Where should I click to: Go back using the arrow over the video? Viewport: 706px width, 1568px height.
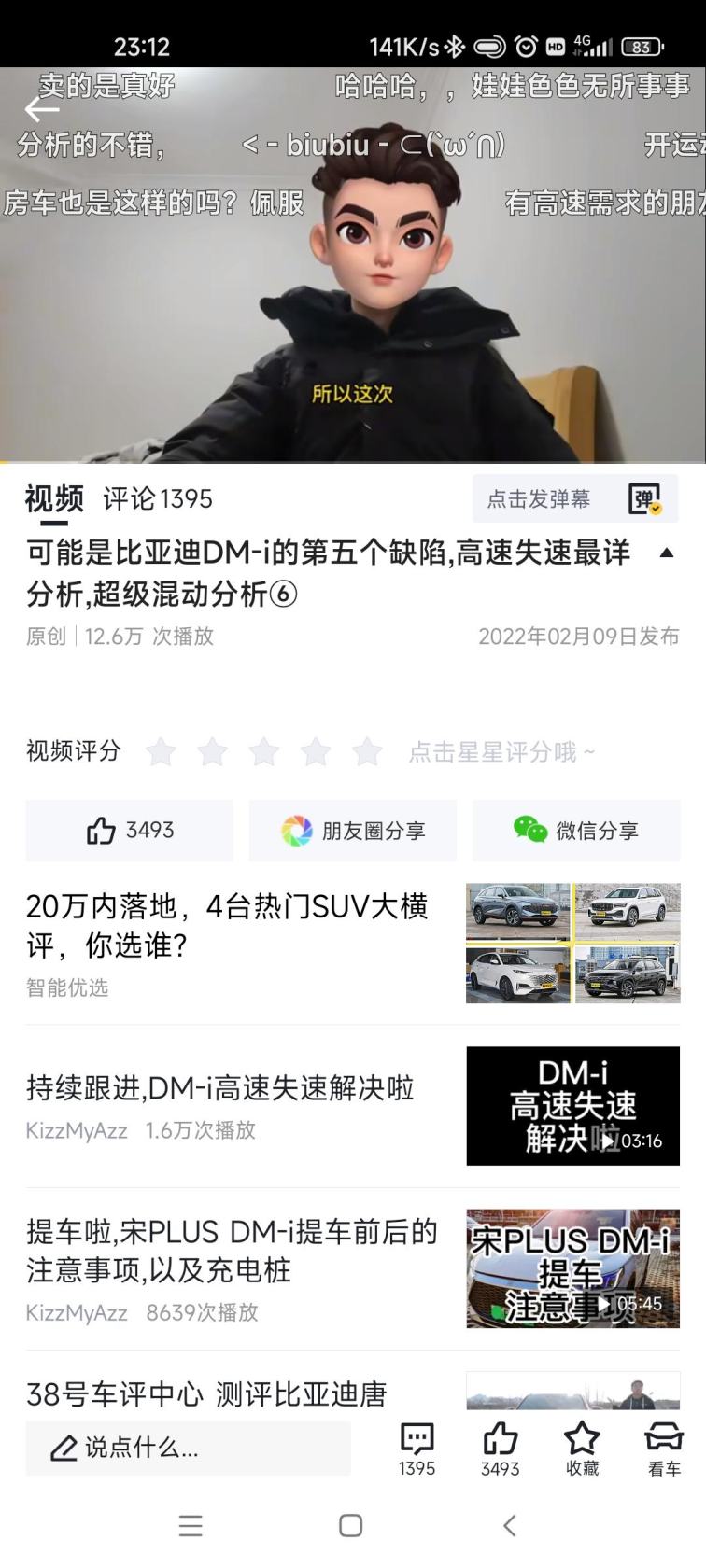coord(41,109)
